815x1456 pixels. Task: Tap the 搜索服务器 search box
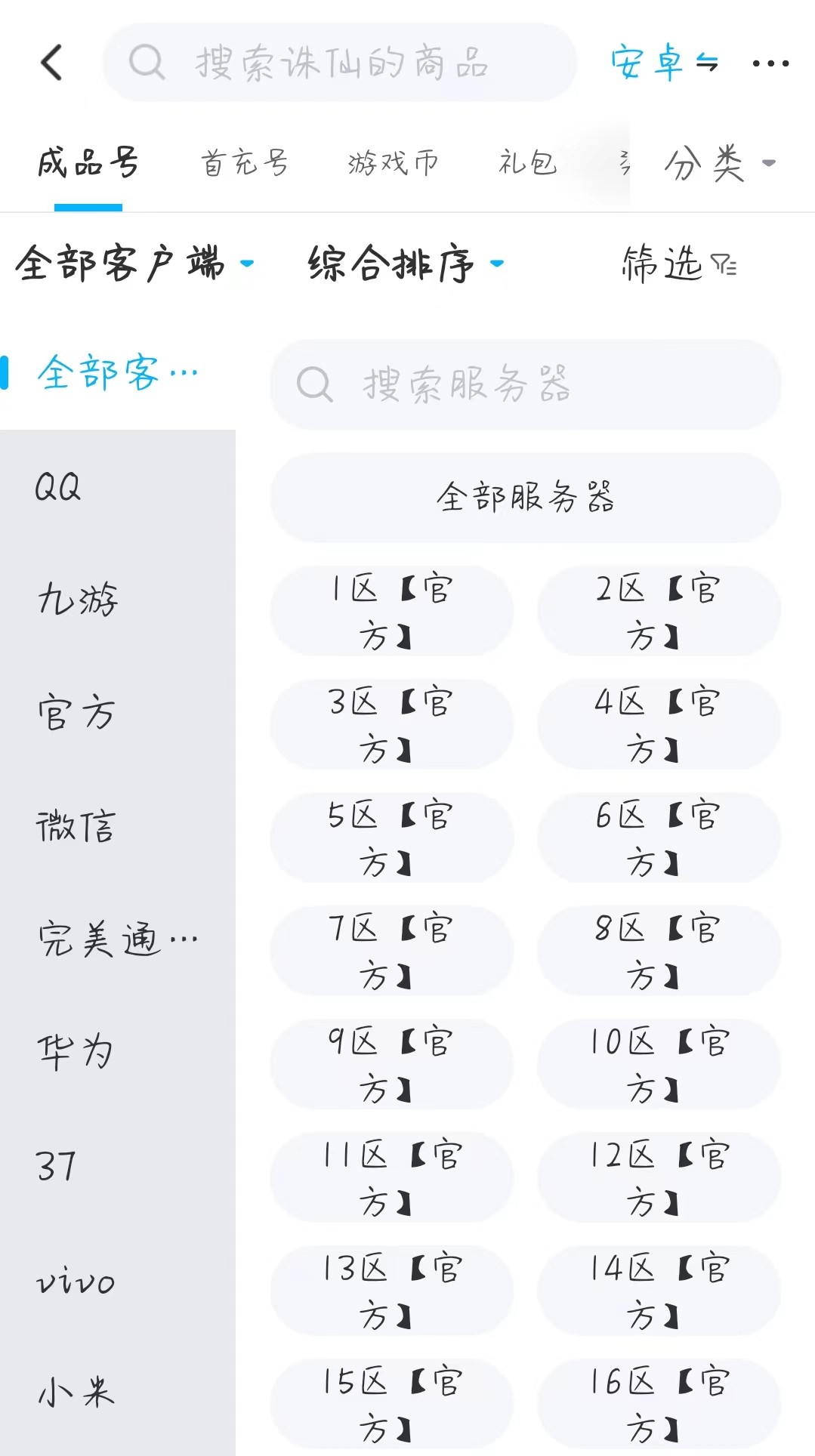(x=525, y=384)
